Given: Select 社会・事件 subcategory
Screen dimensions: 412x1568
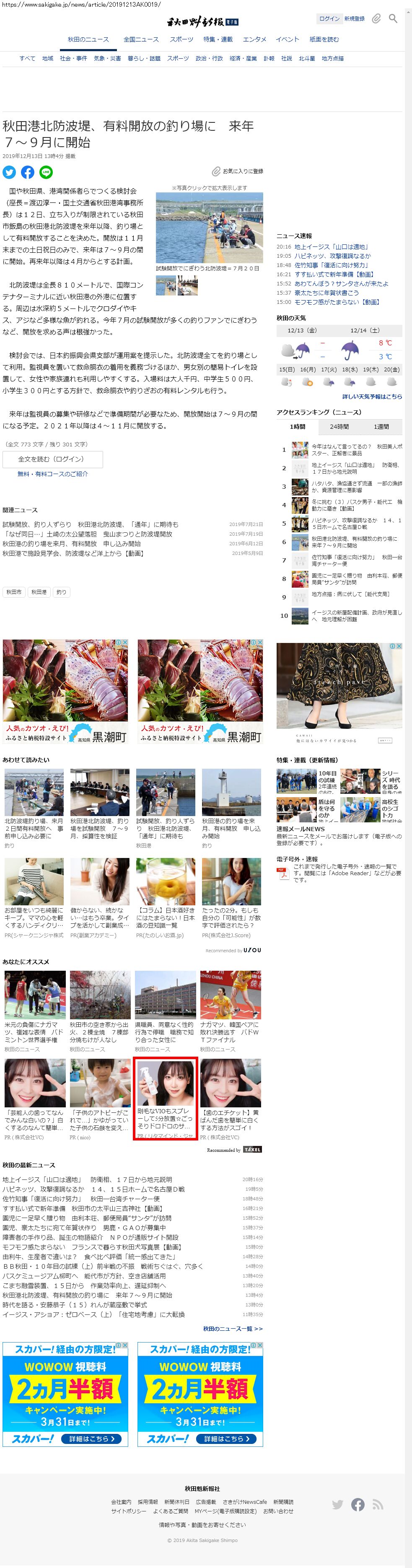Looking at the screenshot, I should coord(74,58).
